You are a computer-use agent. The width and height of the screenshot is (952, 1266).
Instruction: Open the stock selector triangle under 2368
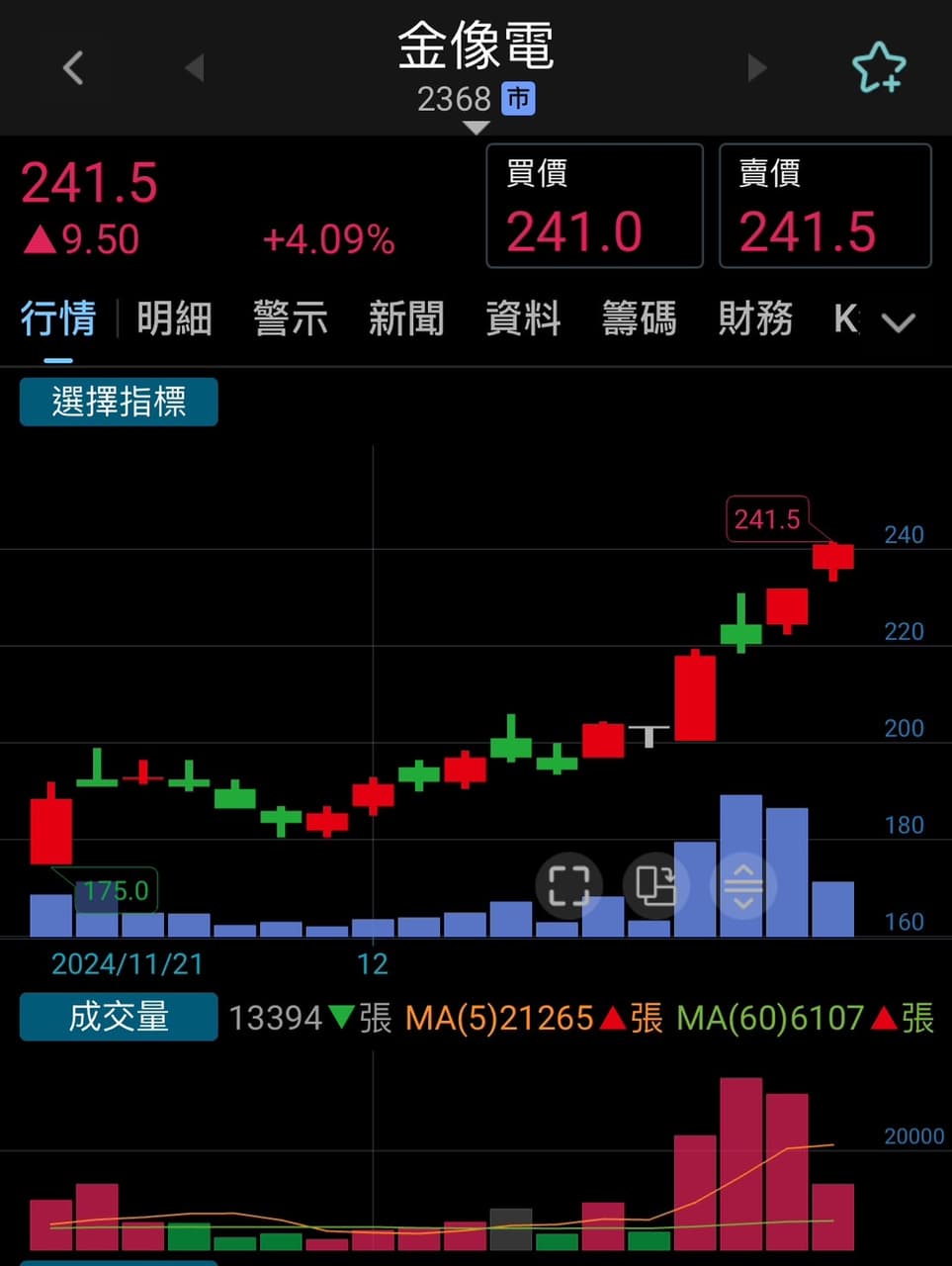pos(476,127)
